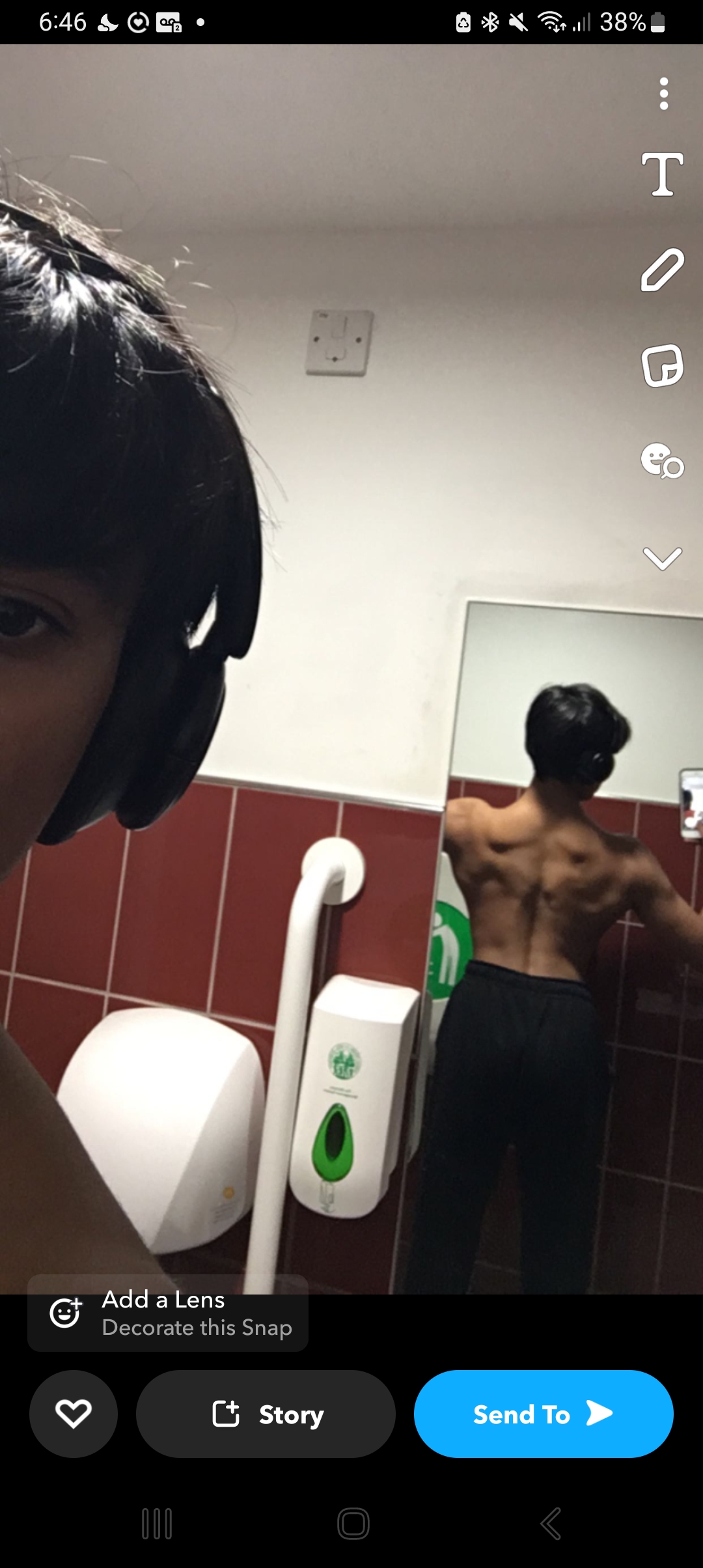Post this Snap to Story
This screenshot has width=703, height=1568.
click(266, 1414)
